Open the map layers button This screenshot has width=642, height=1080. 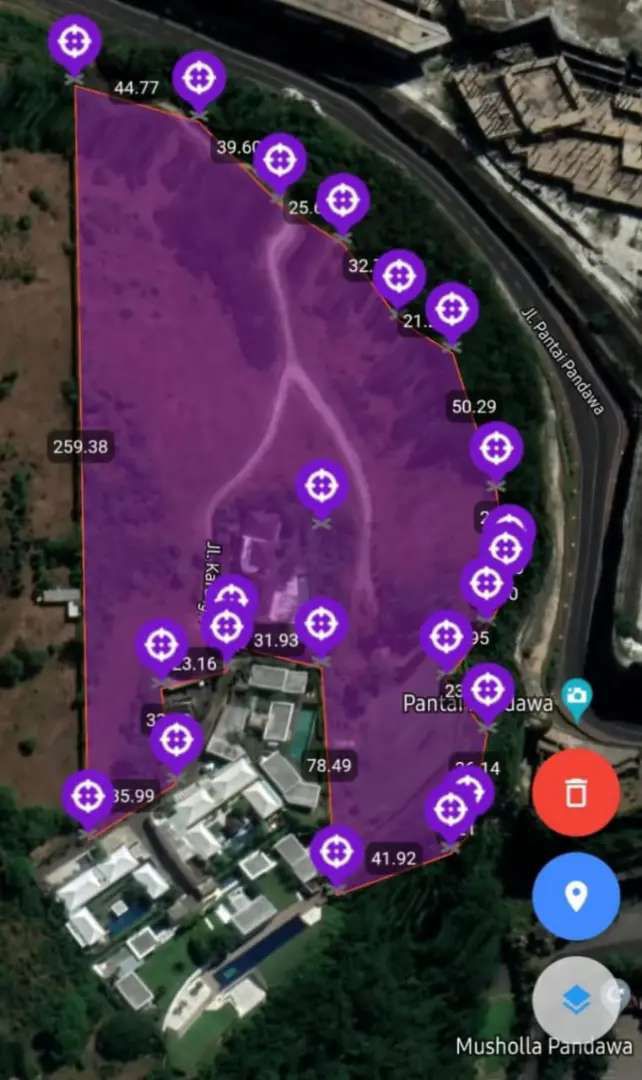[575, 999]
